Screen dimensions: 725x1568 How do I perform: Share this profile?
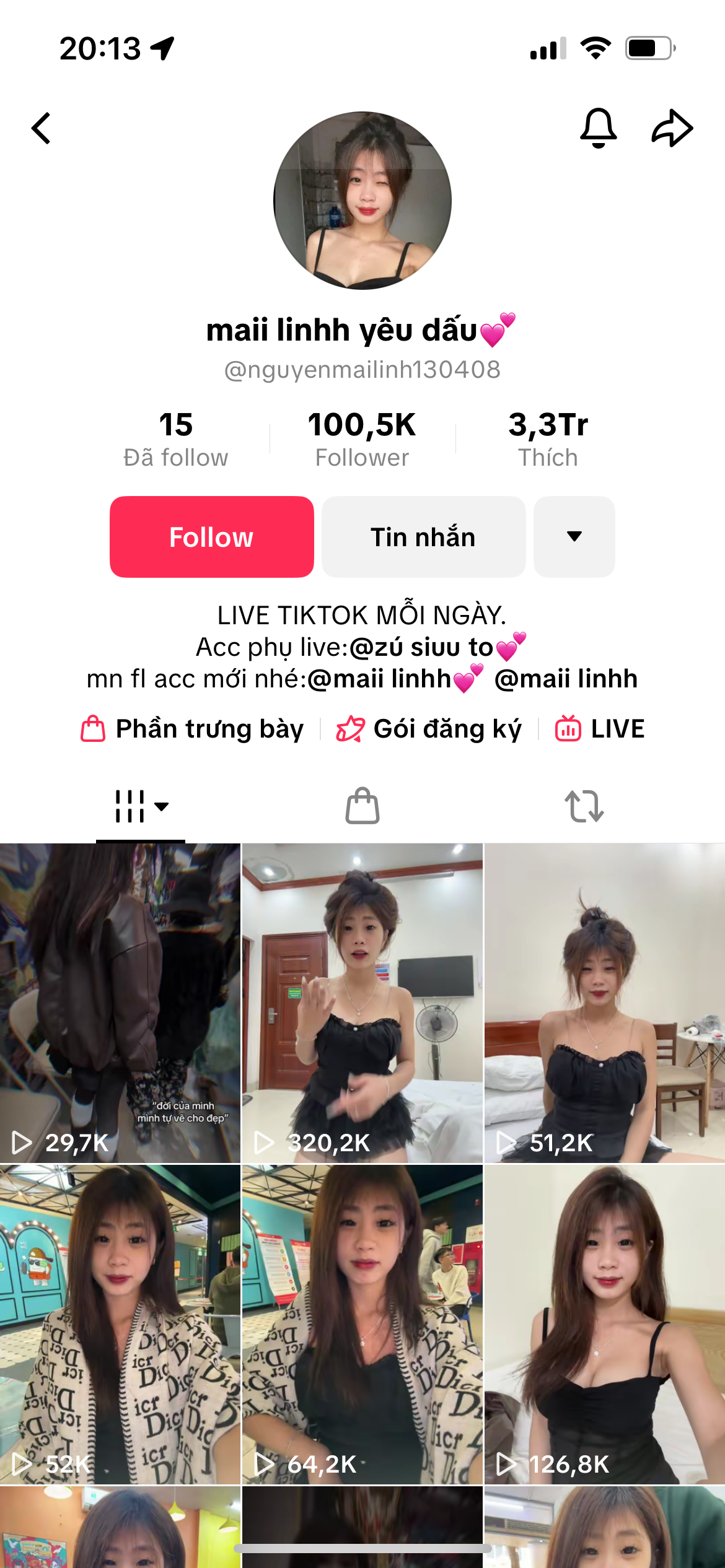point(672,128)
